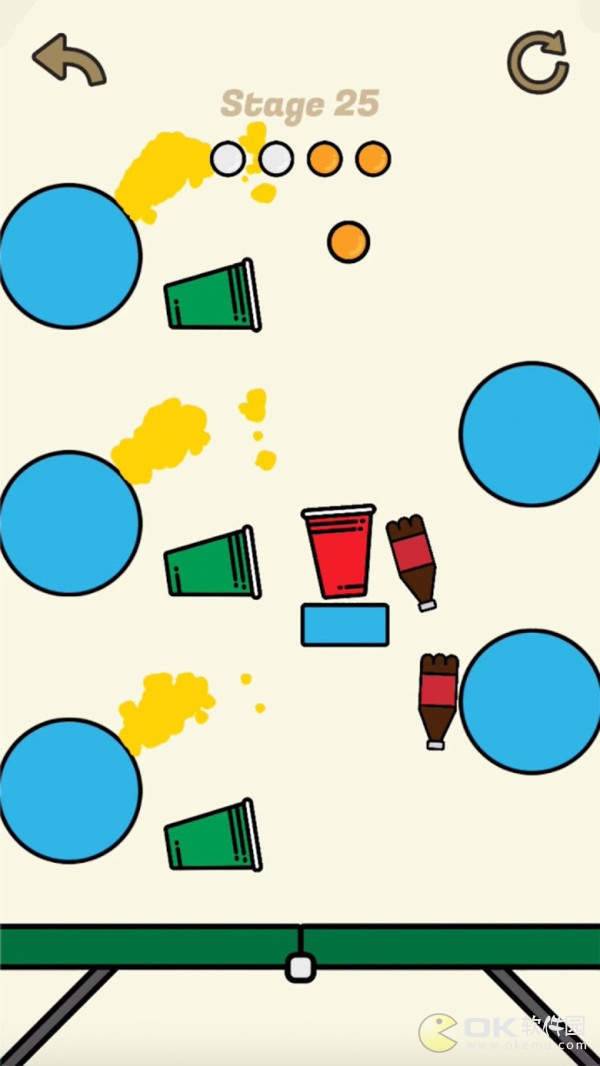
Task: Restart the stage with the reload icon
Action: [538, 62]
